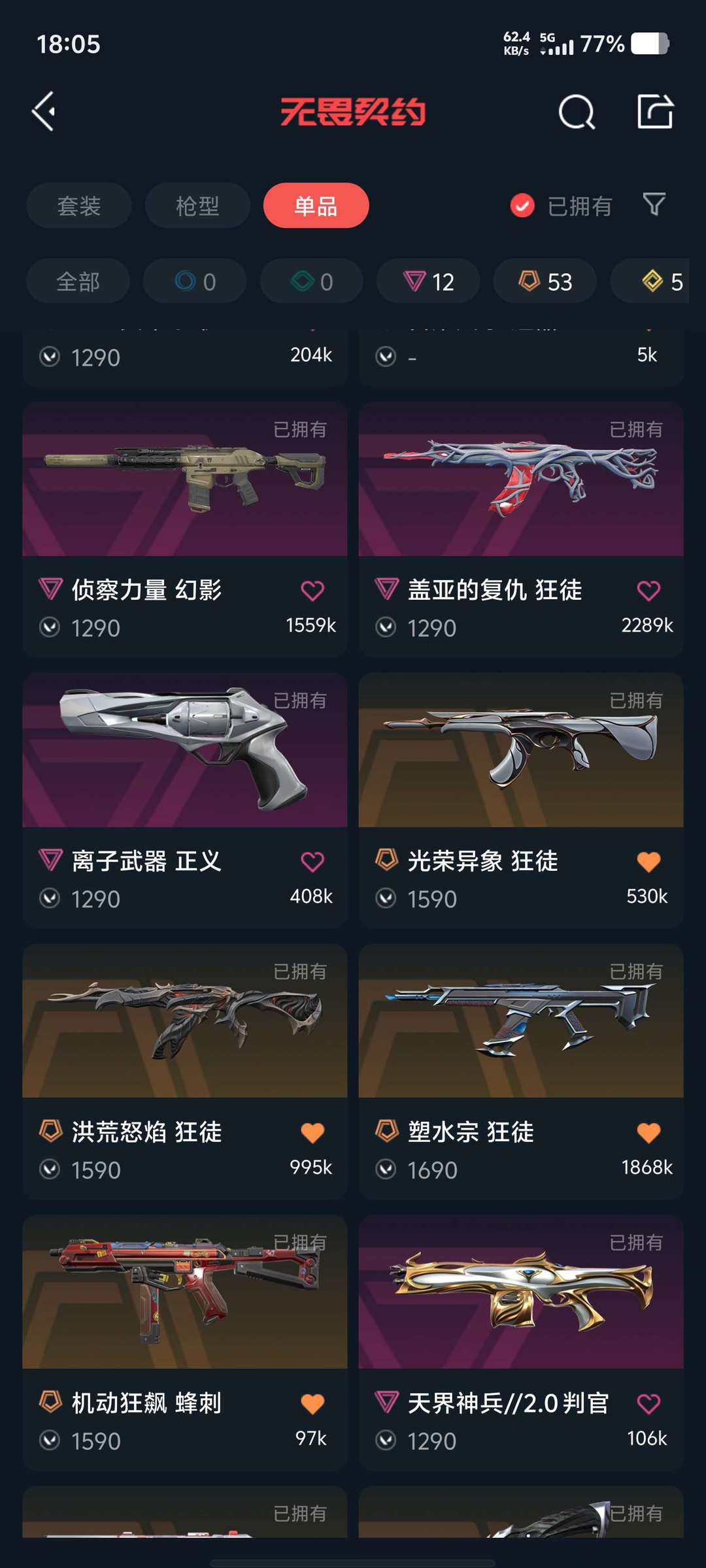Like the 天界神兵//2.0 判官 skin

[x=648, y=1404]
